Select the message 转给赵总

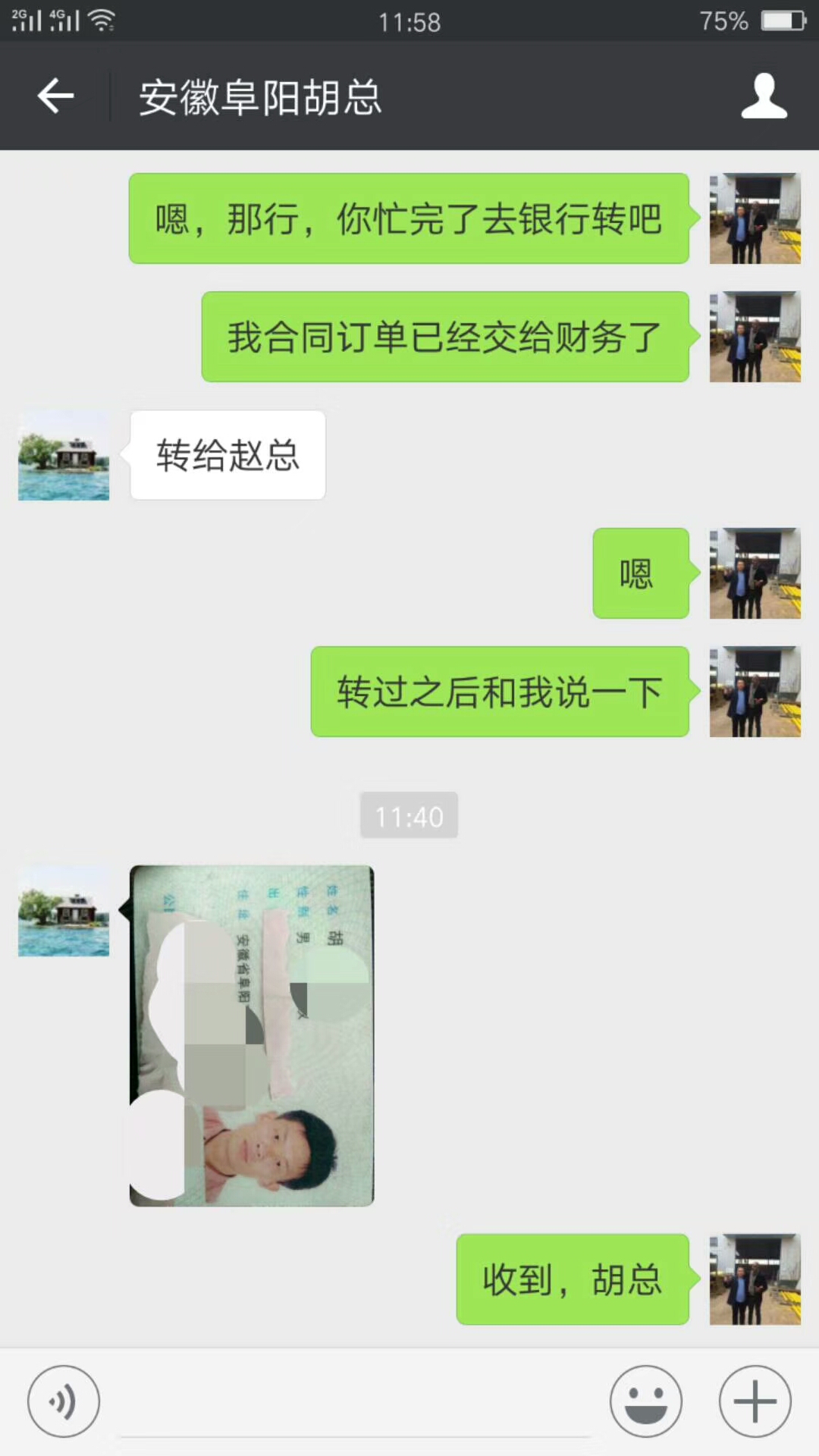(x=227, y=455)
